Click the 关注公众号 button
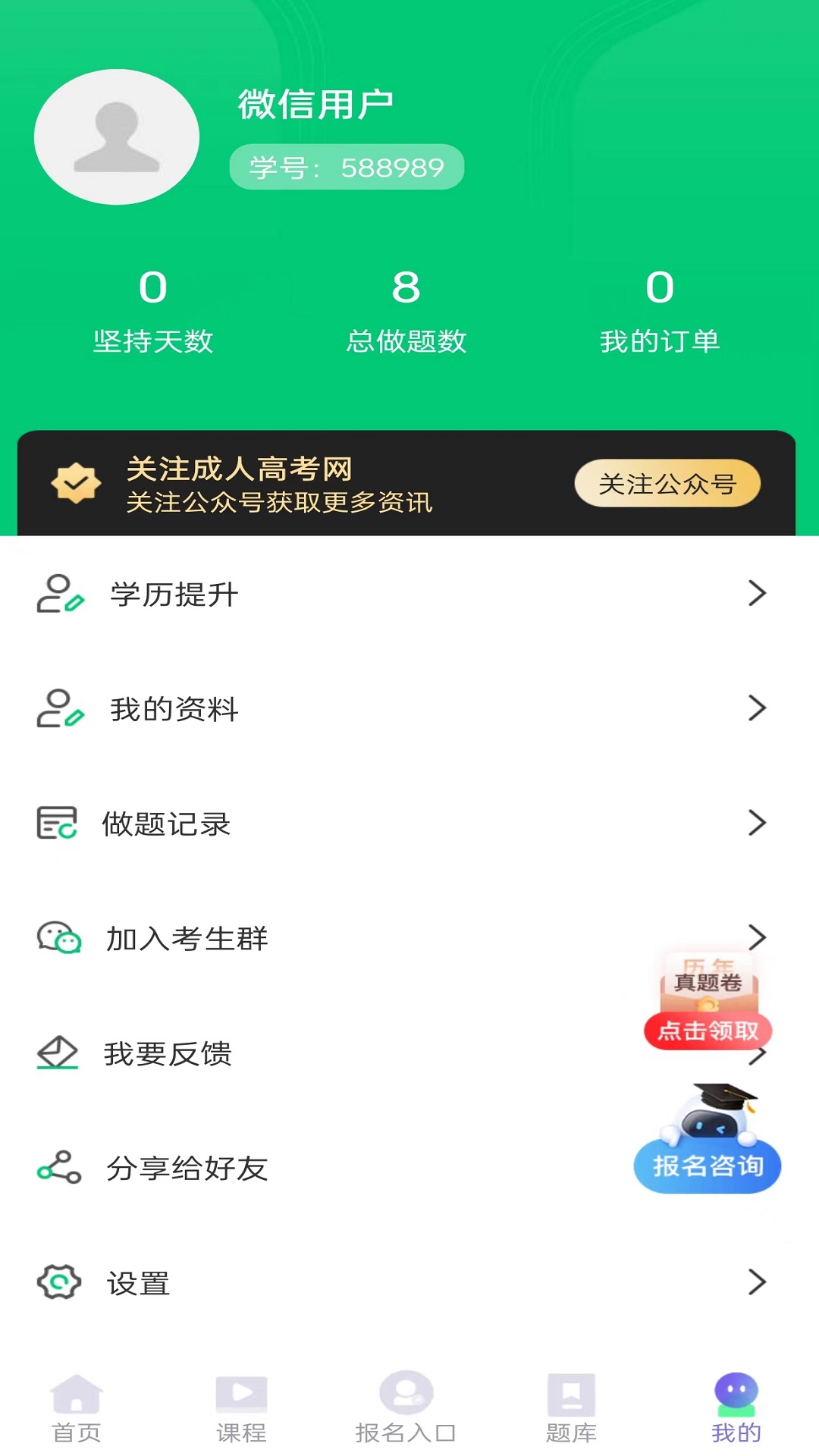Viewport: 819px width, 1456px height. (x=667, y=483)
